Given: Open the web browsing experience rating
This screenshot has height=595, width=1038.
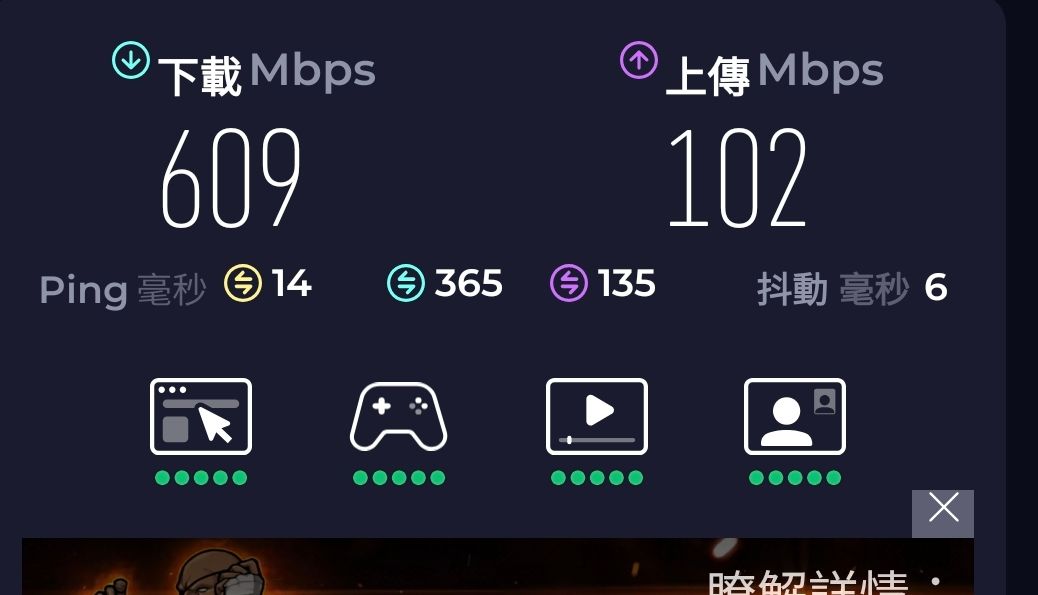Looking at the screenshot, I should tap(201, 416).
